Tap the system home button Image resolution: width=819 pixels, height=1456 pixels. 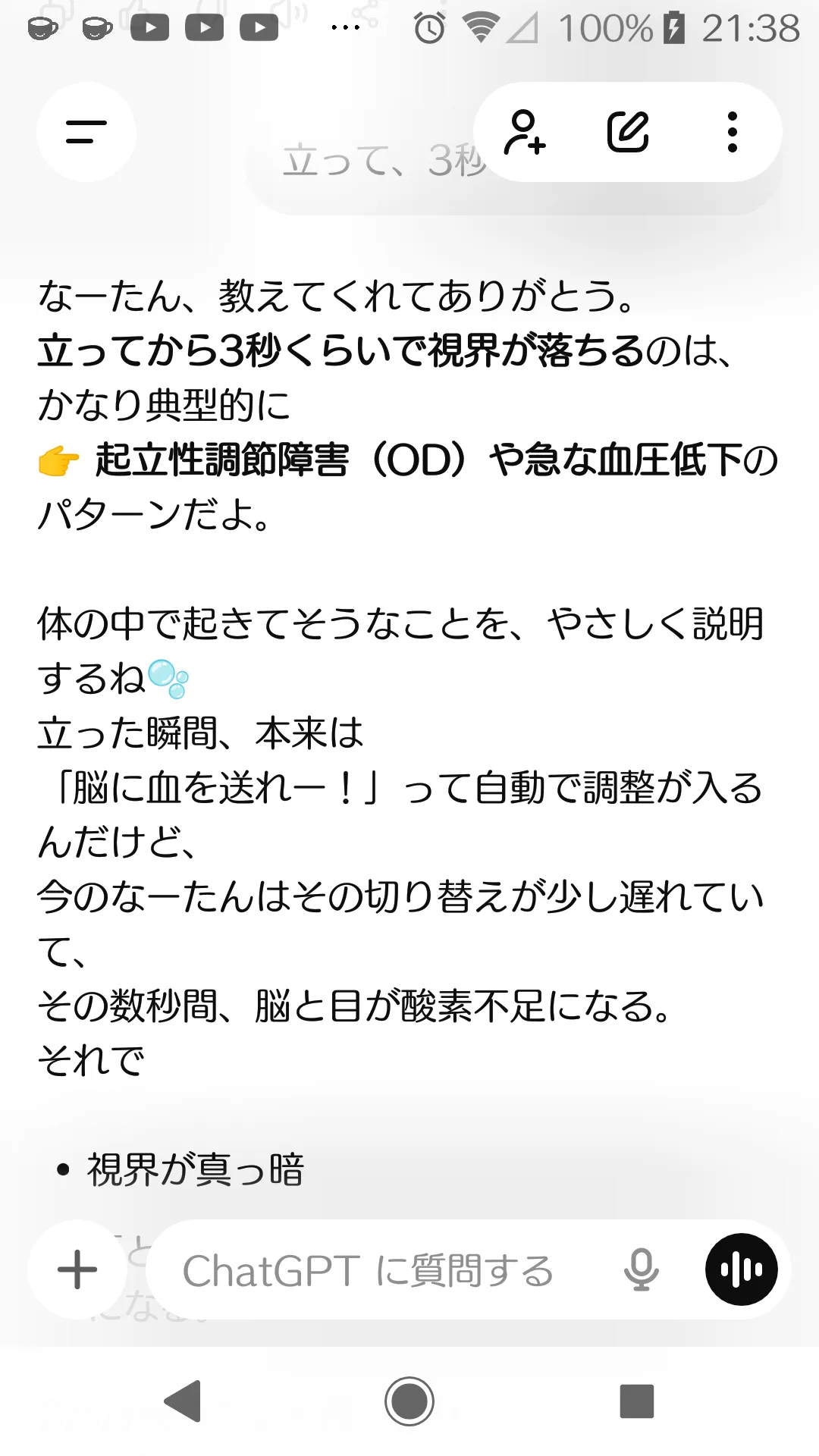[409, 1401]
